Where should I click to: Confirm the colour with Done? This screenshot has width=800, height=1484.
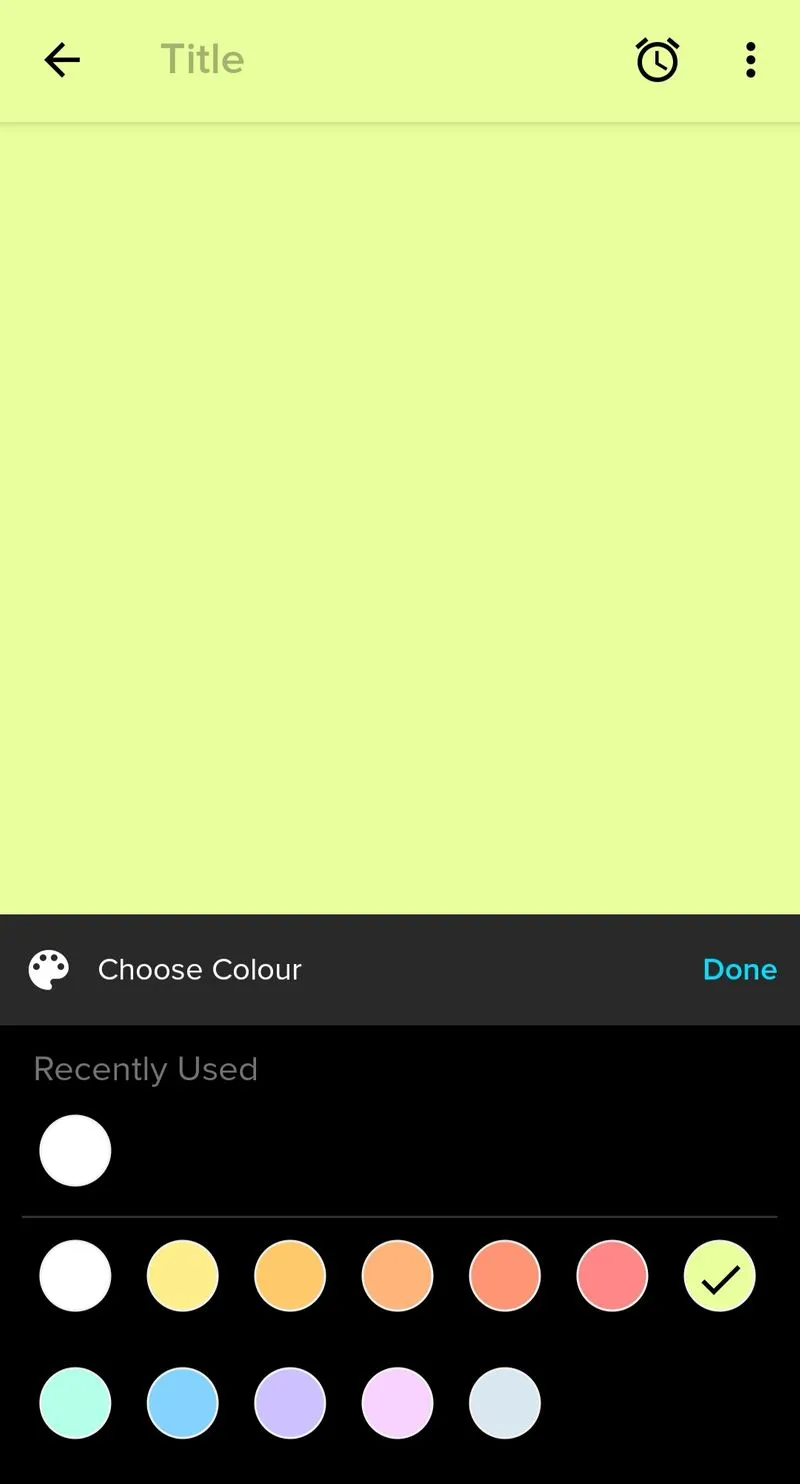(739, 969)
